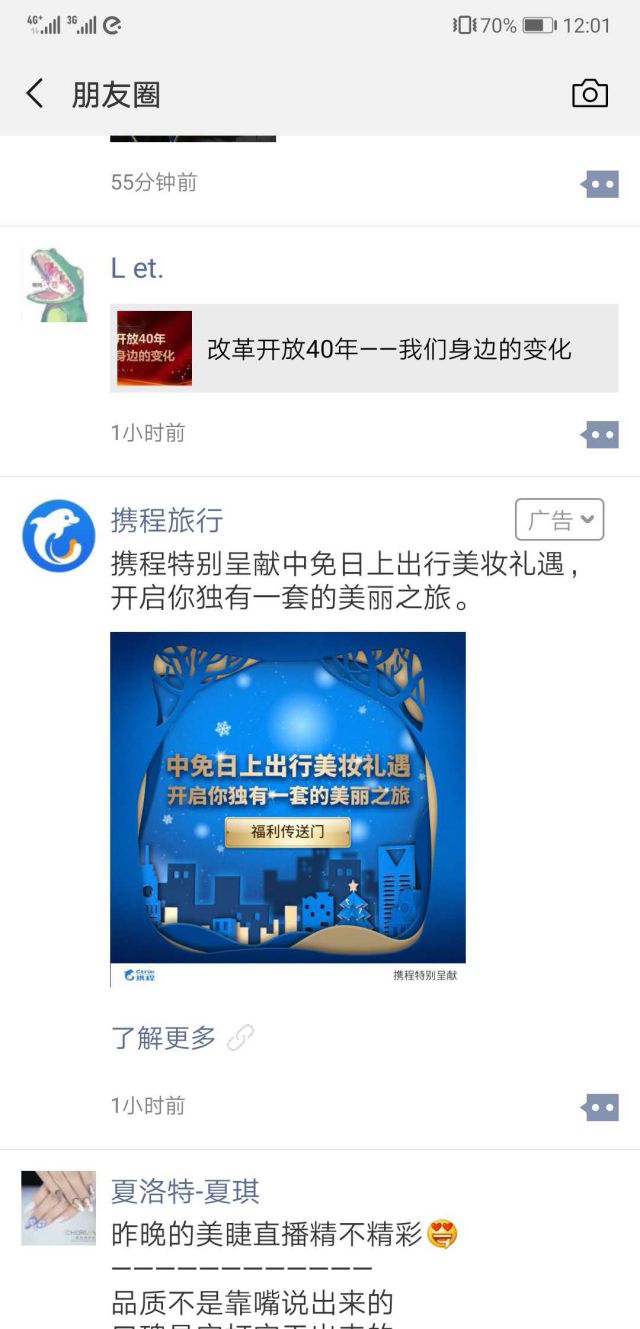The image size is (640, 1329).
Task: Open shared article 改革开放40年
Action: 364,348
